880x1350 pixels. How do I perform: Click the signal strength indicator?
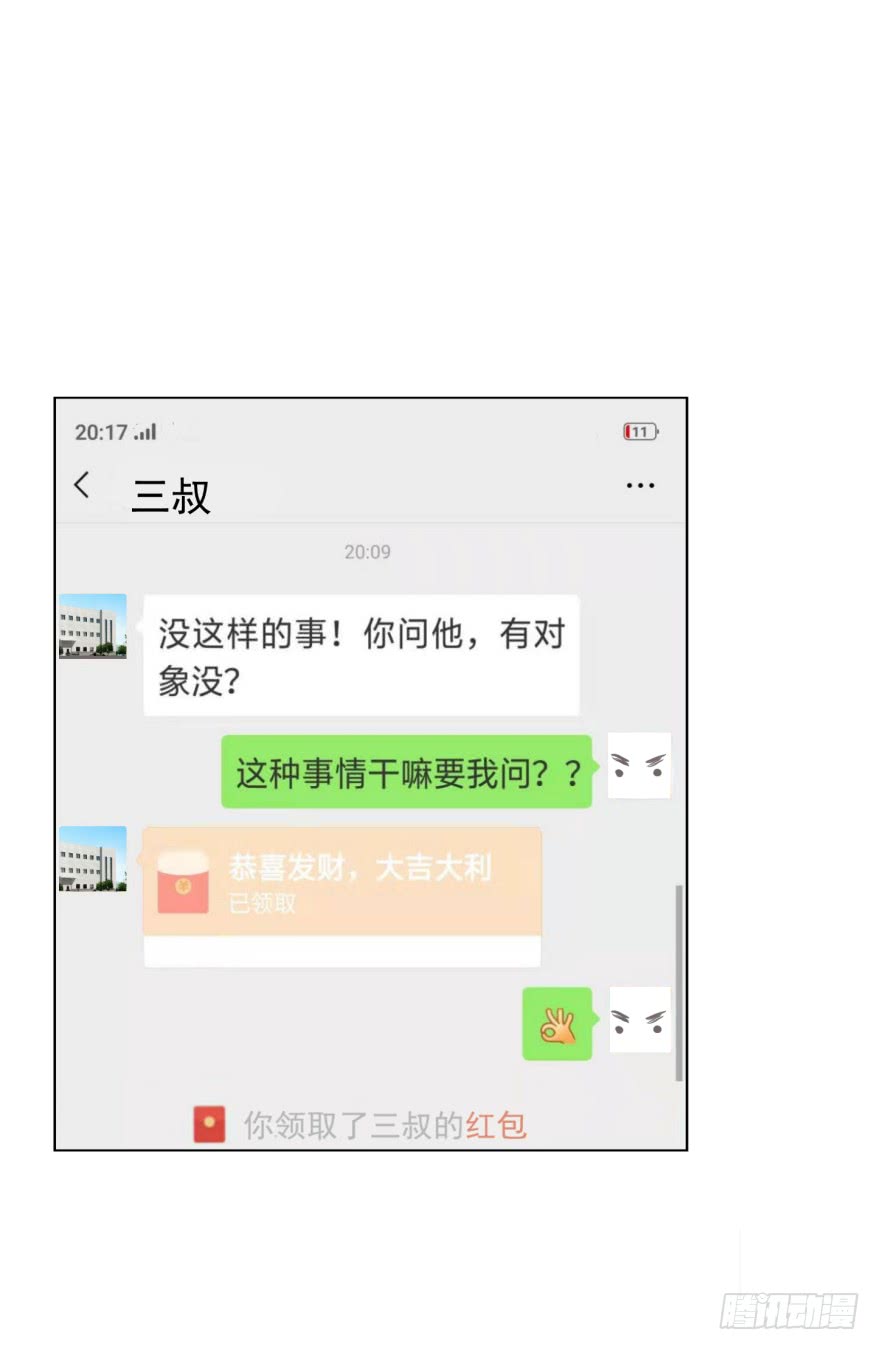pos(143,431)
